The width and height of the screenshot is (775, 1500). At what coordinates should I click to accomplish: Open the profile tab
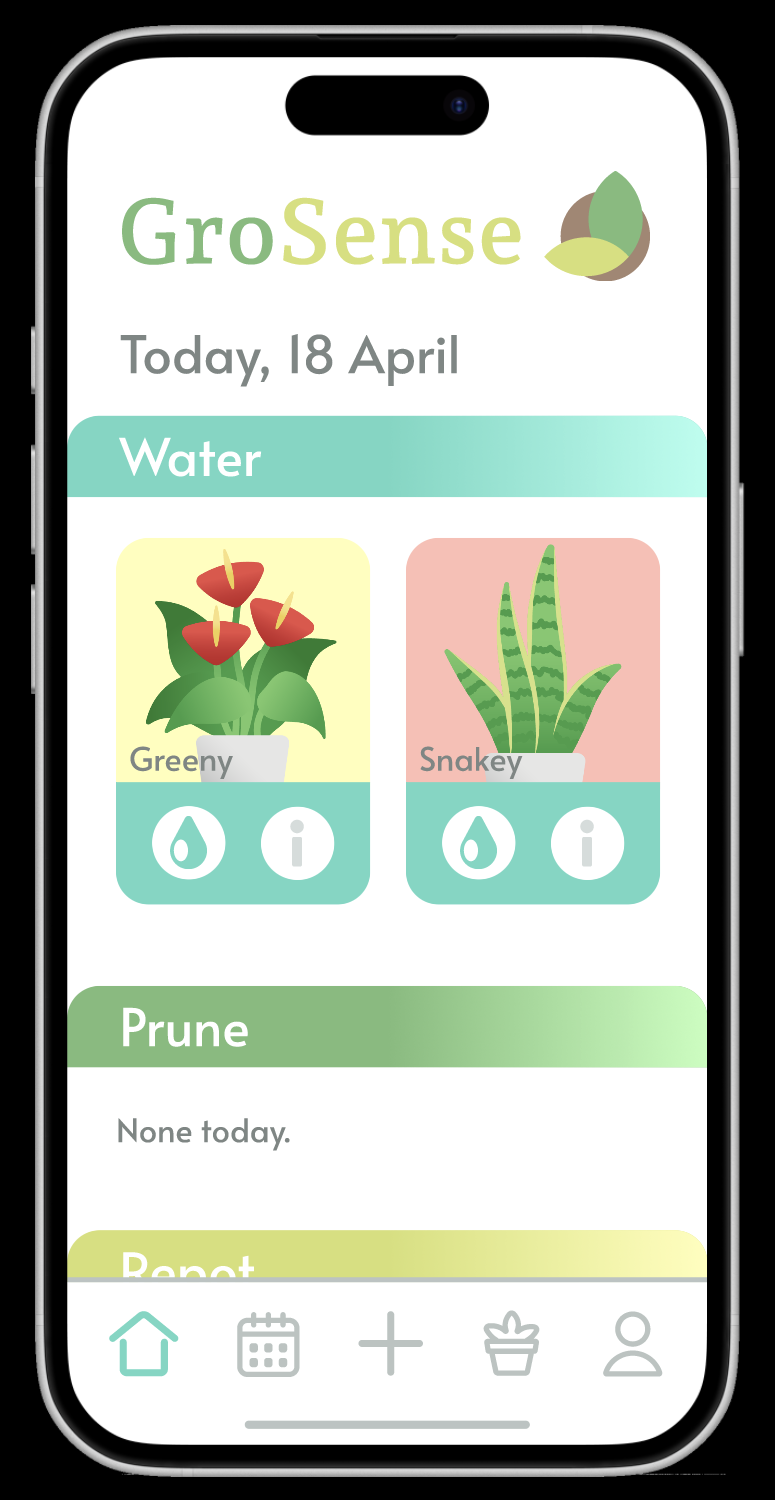tap(632, 1344)
